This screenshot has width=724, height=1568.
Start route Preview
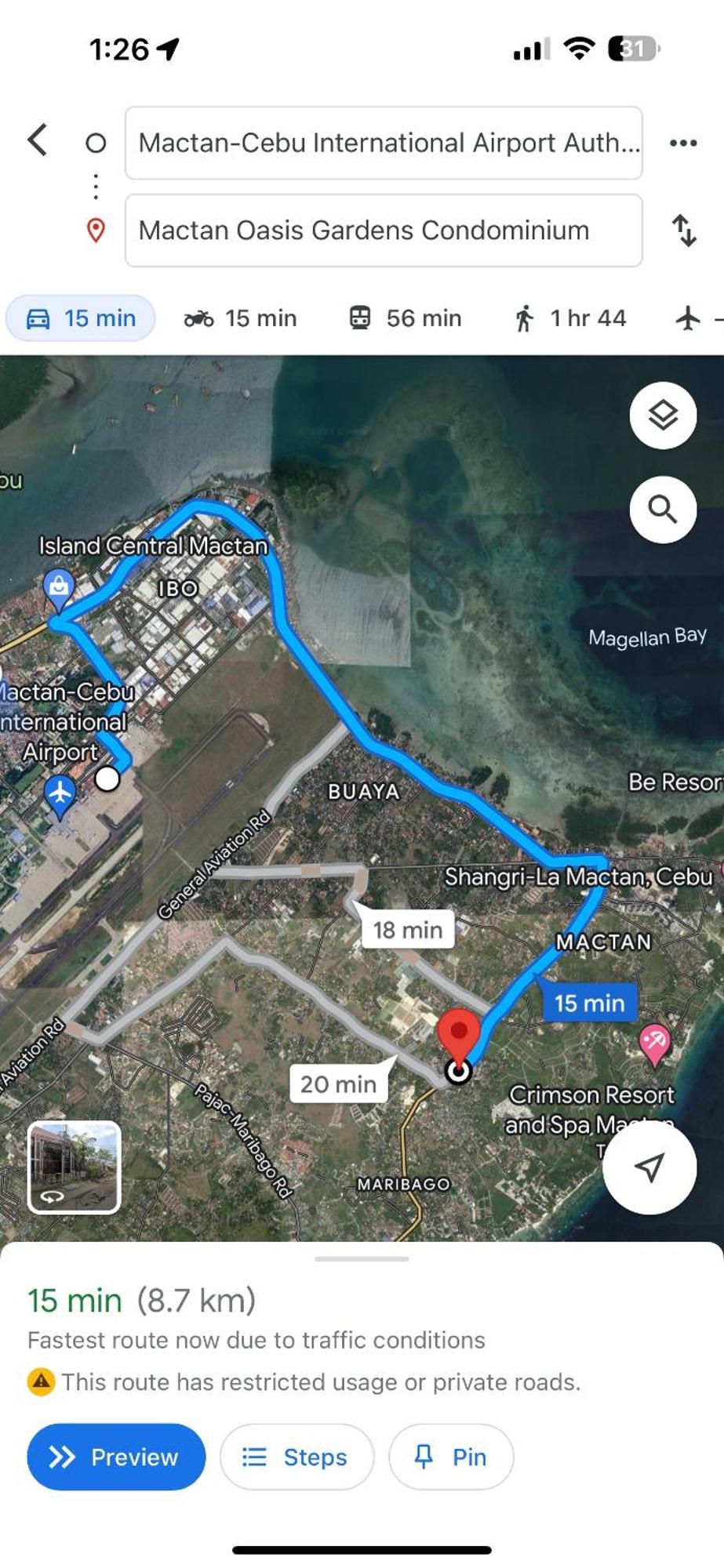(x=116, y=1457)
